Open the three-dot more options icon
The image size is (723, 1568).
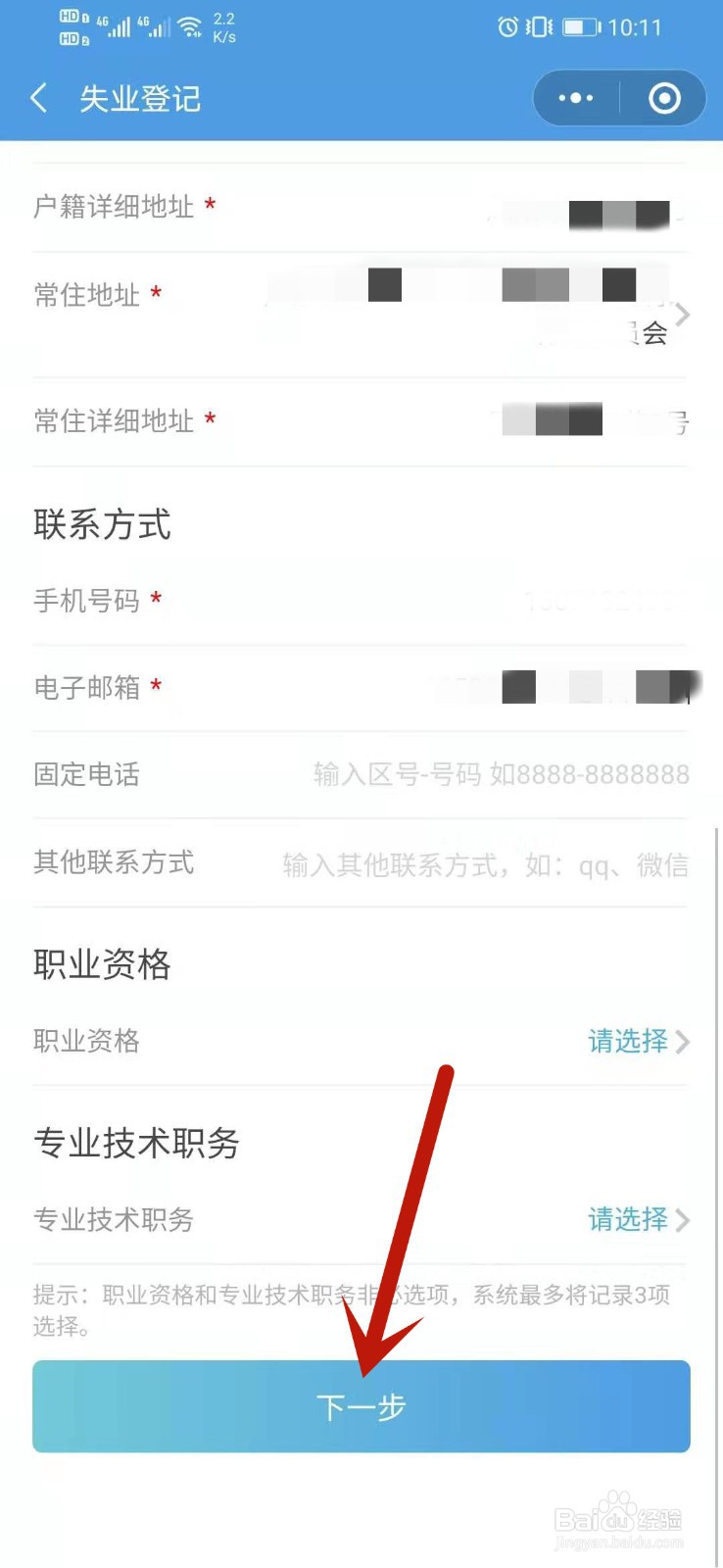[574, 98]
